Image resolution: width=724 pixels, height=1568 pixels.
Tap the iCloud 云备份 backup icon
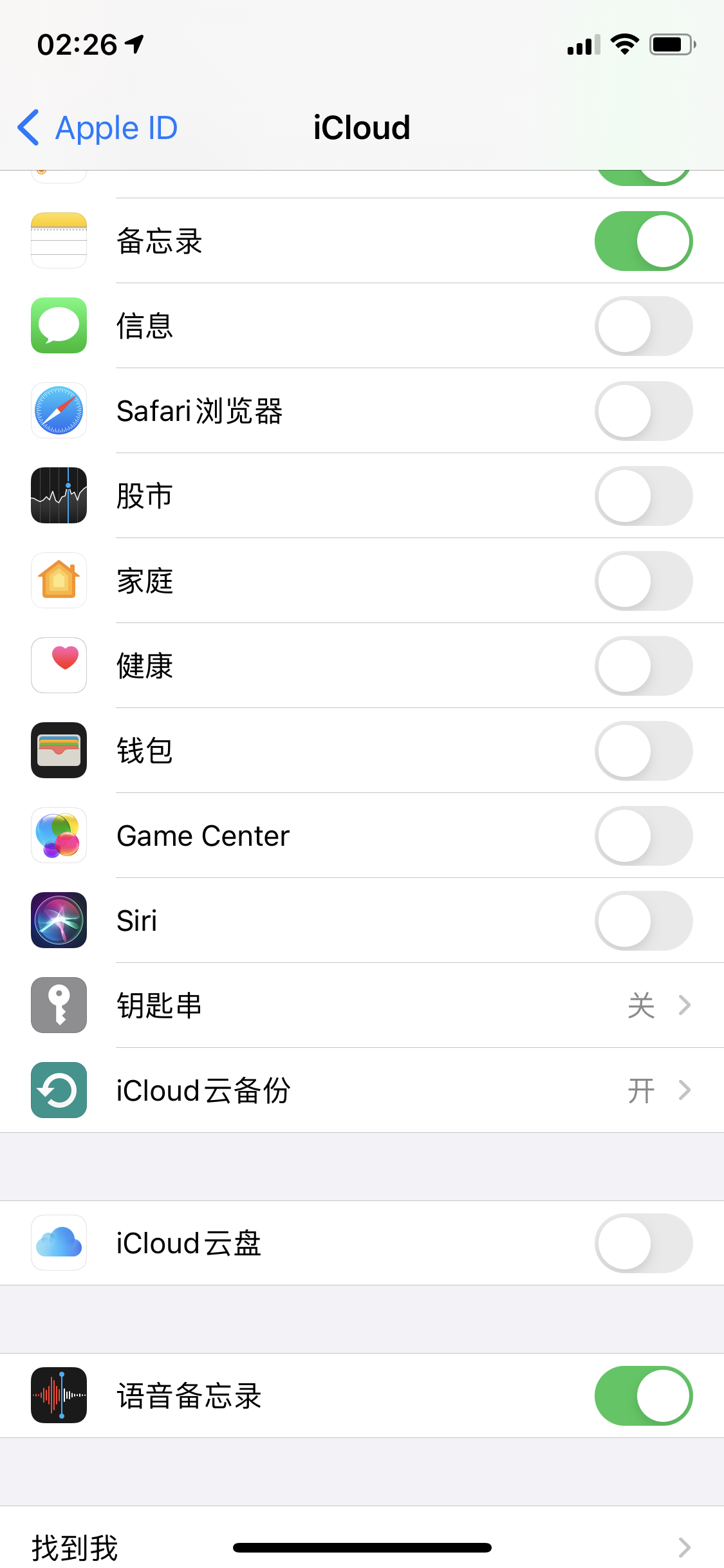click(59, 1090)
